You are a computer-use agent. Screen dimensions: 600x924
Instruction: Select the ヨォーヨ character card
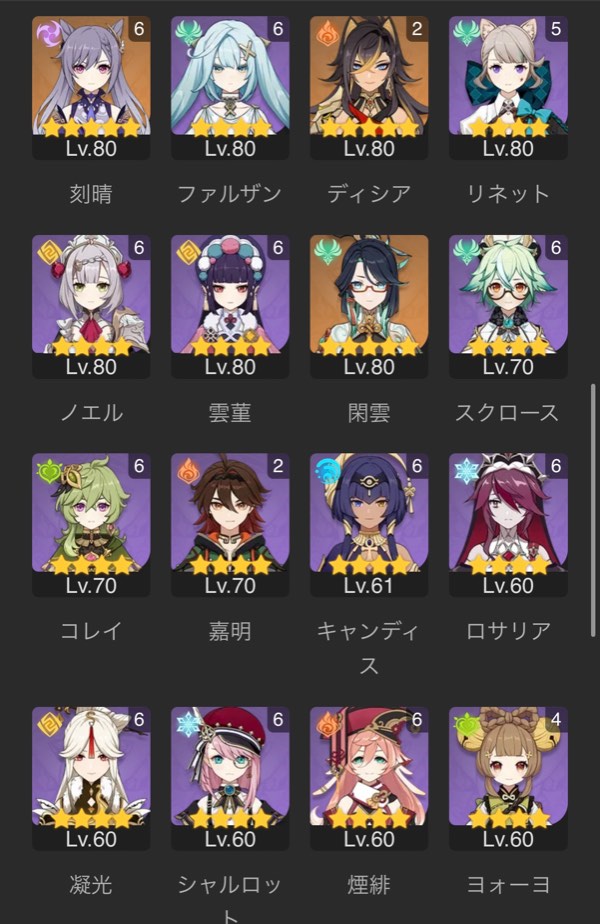(508, 777)
